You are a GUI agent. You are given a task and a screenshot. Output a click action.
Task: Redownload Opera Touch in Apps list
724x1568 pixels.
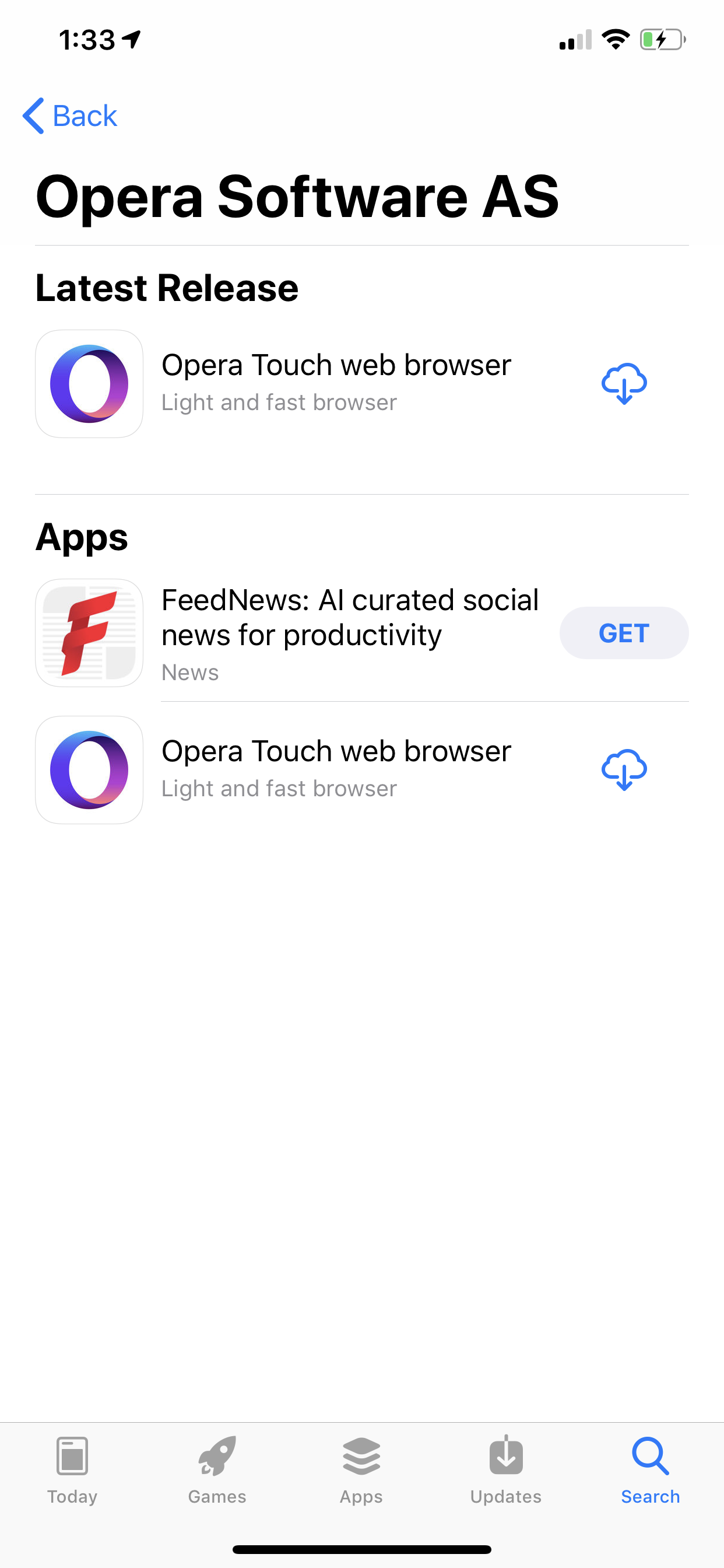coord(624,769)
